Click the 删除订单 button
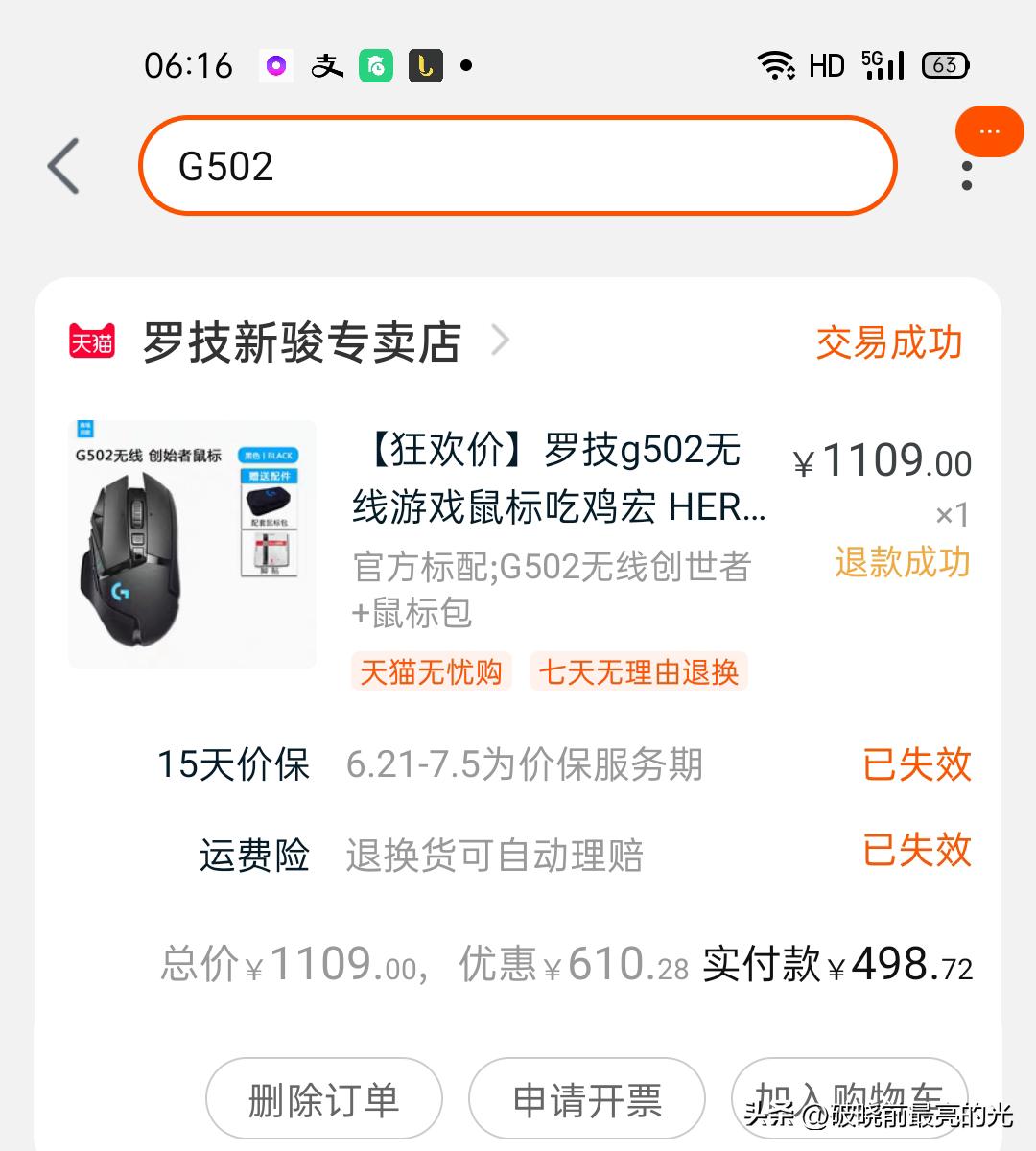The width and height of the screenshot is (1036, 1151). (323, 1098)
